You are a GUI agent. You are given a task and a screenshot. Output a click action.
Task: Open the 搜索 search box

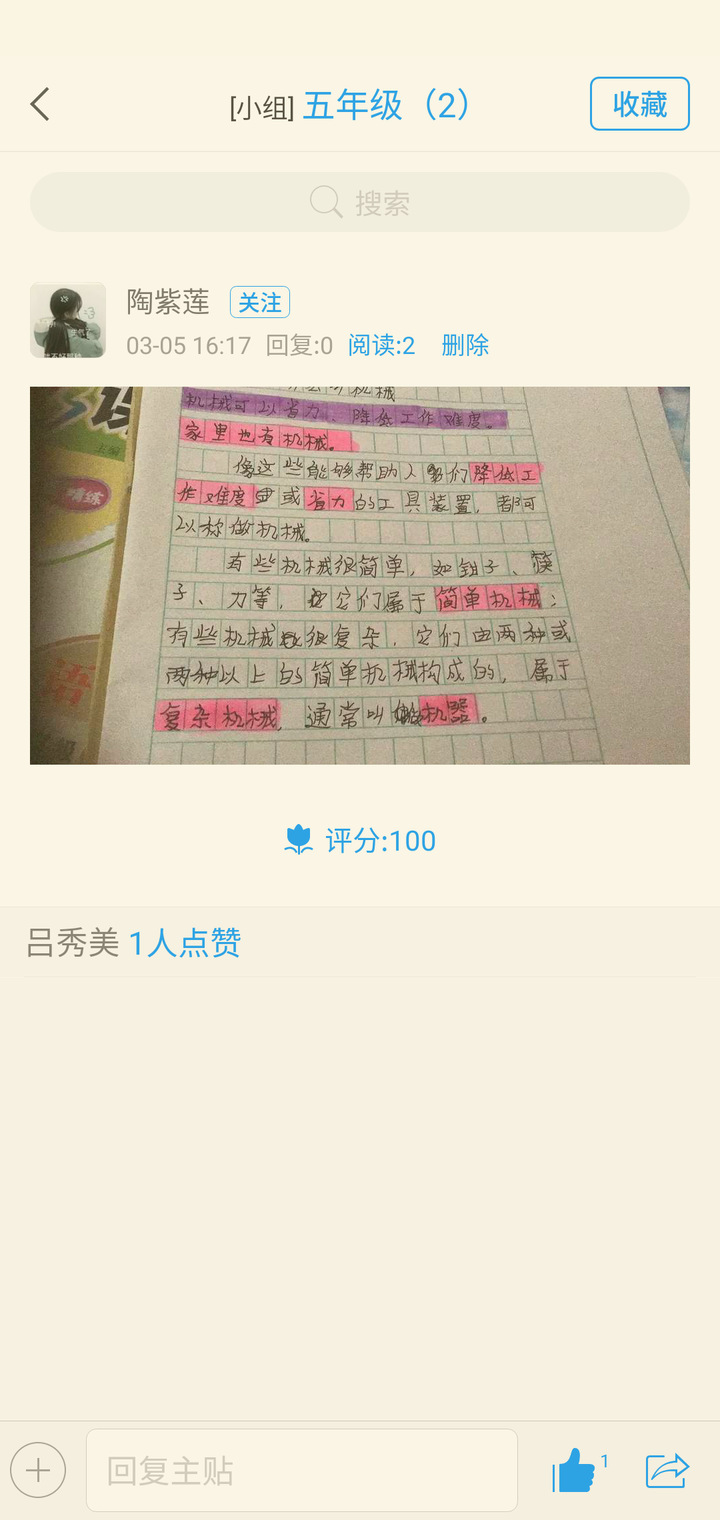pos(360,203)
